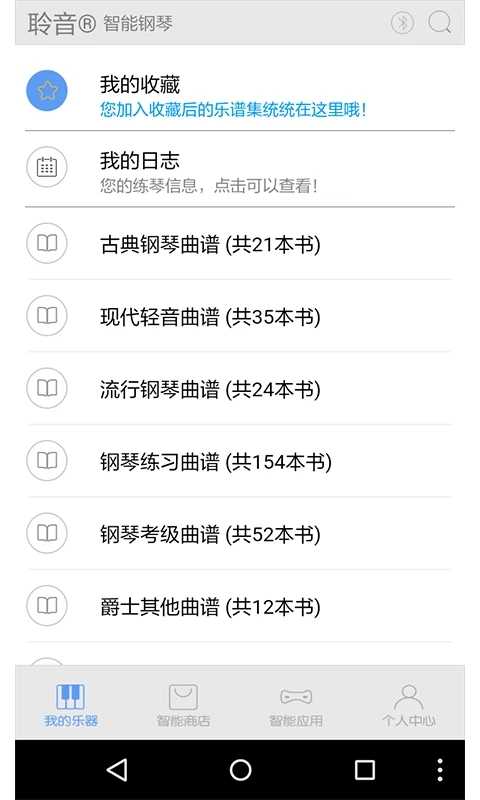Viewport: 480px width, 800px height.
Task: View 钢琴考级曲谱 (共52本书)
Action: click(240, 534)
